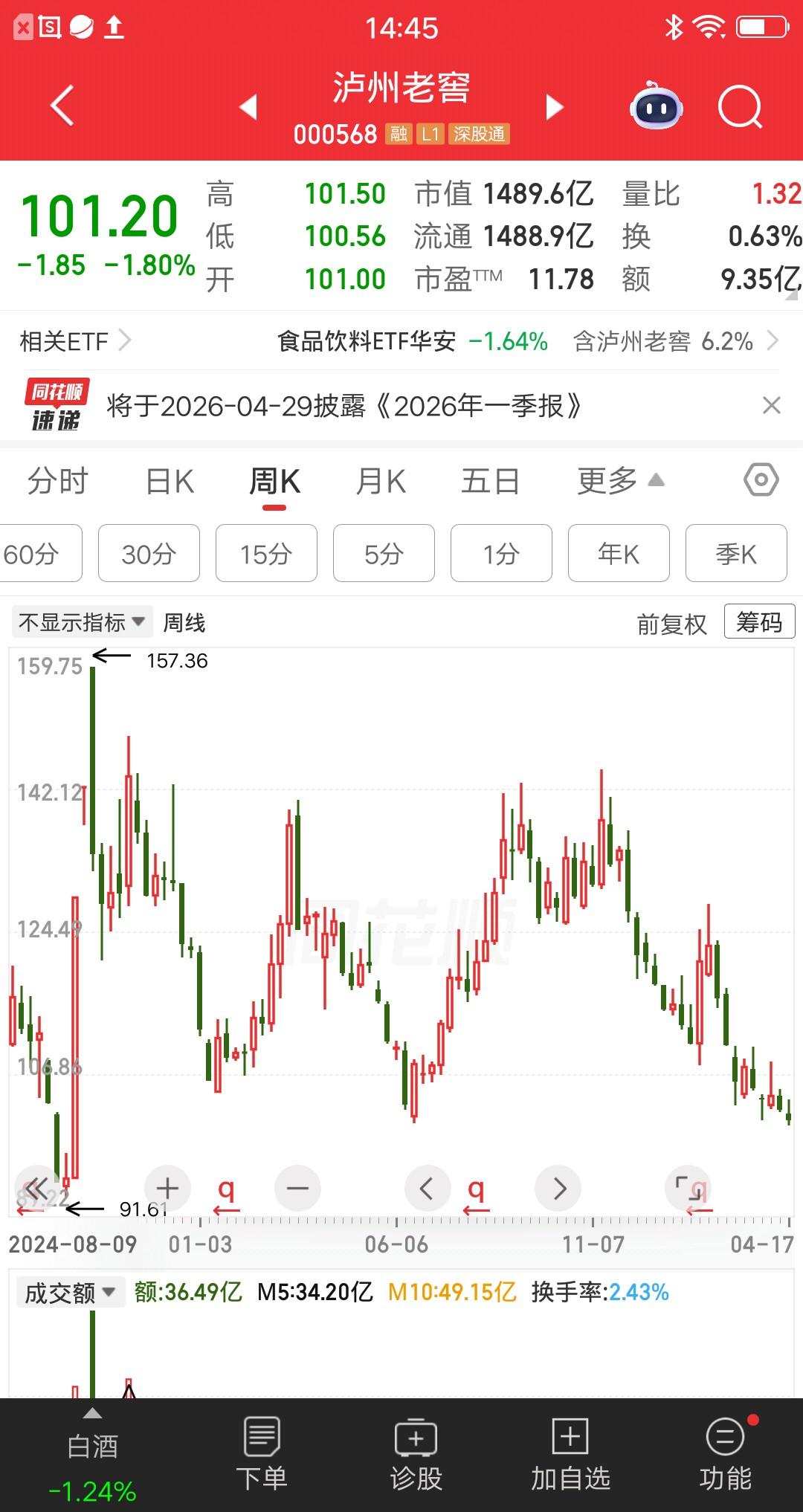Switch chart to 年K yearly candles

pos(618,553)
